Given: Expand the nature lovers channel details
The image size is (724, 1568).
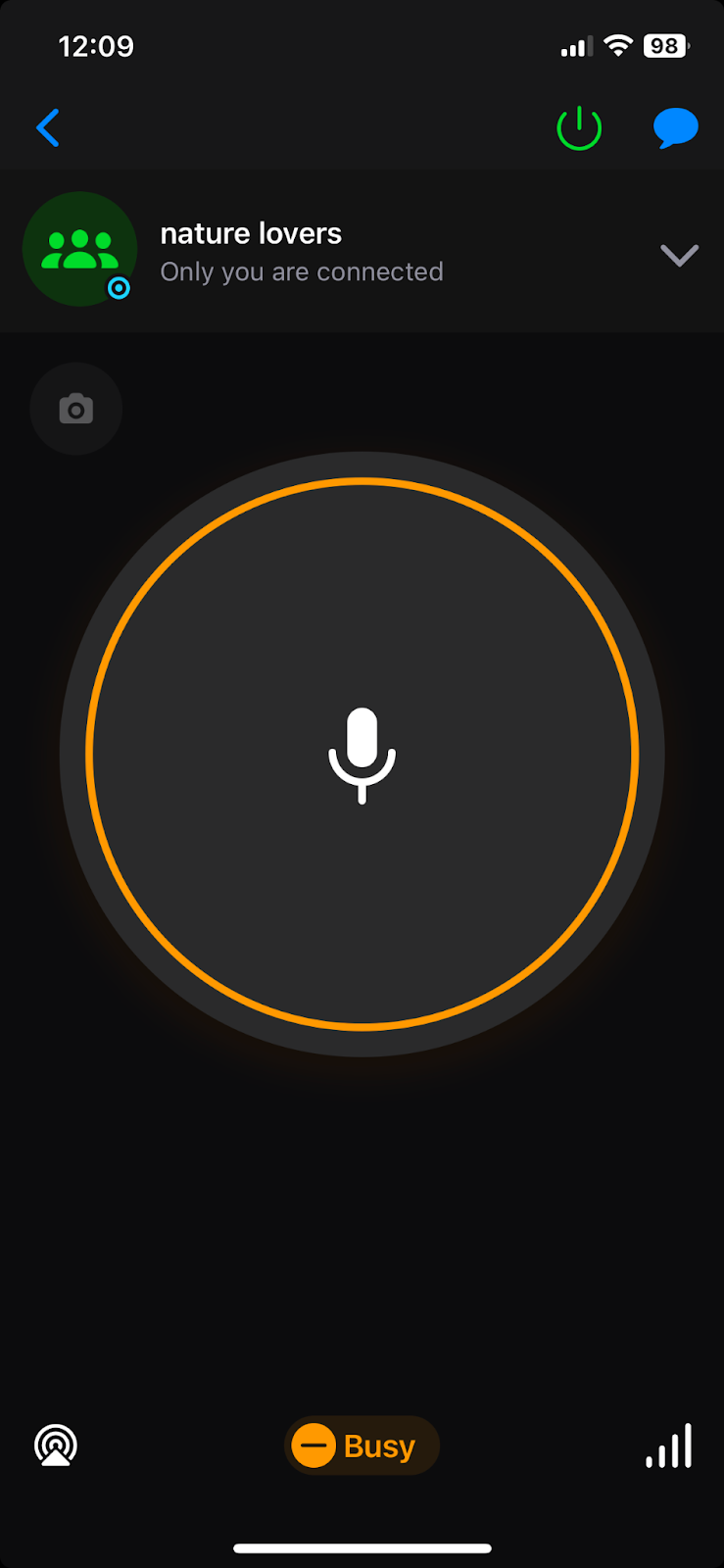Looking at the screenshot, I should coord(679,256).
